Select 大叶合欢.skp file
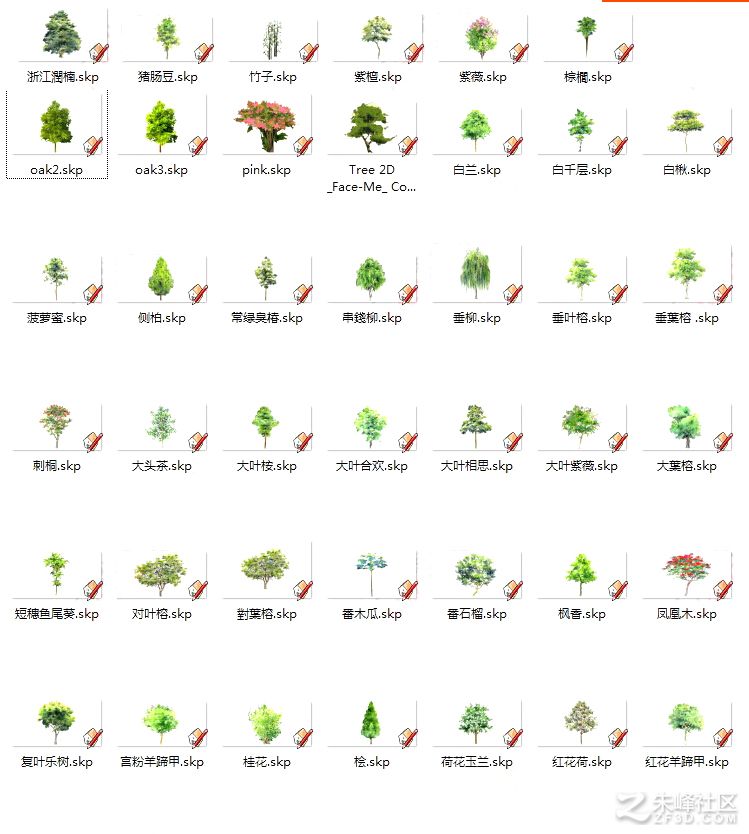 click(371, 424)
